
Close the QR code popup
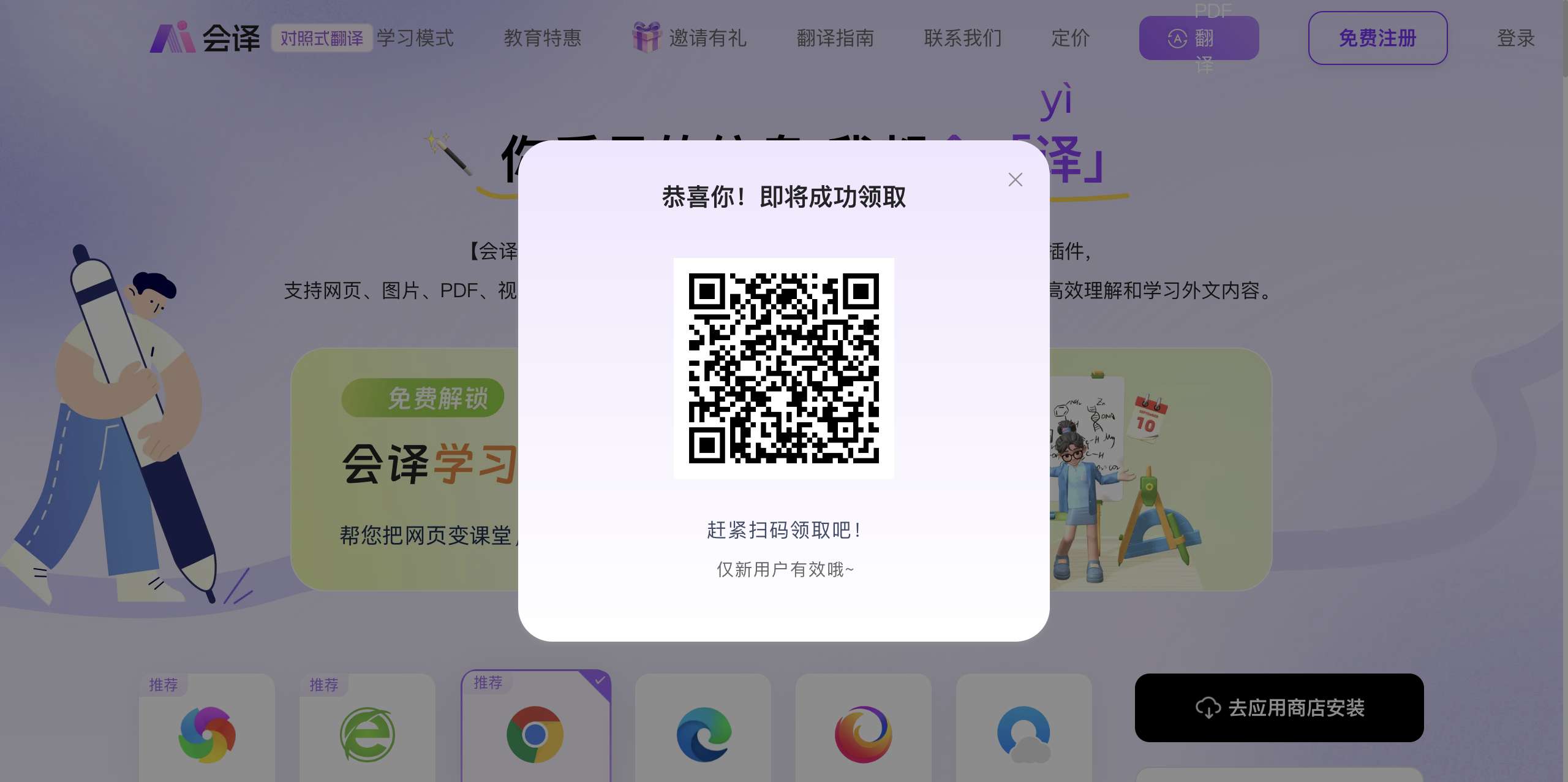pos(1015,180)
